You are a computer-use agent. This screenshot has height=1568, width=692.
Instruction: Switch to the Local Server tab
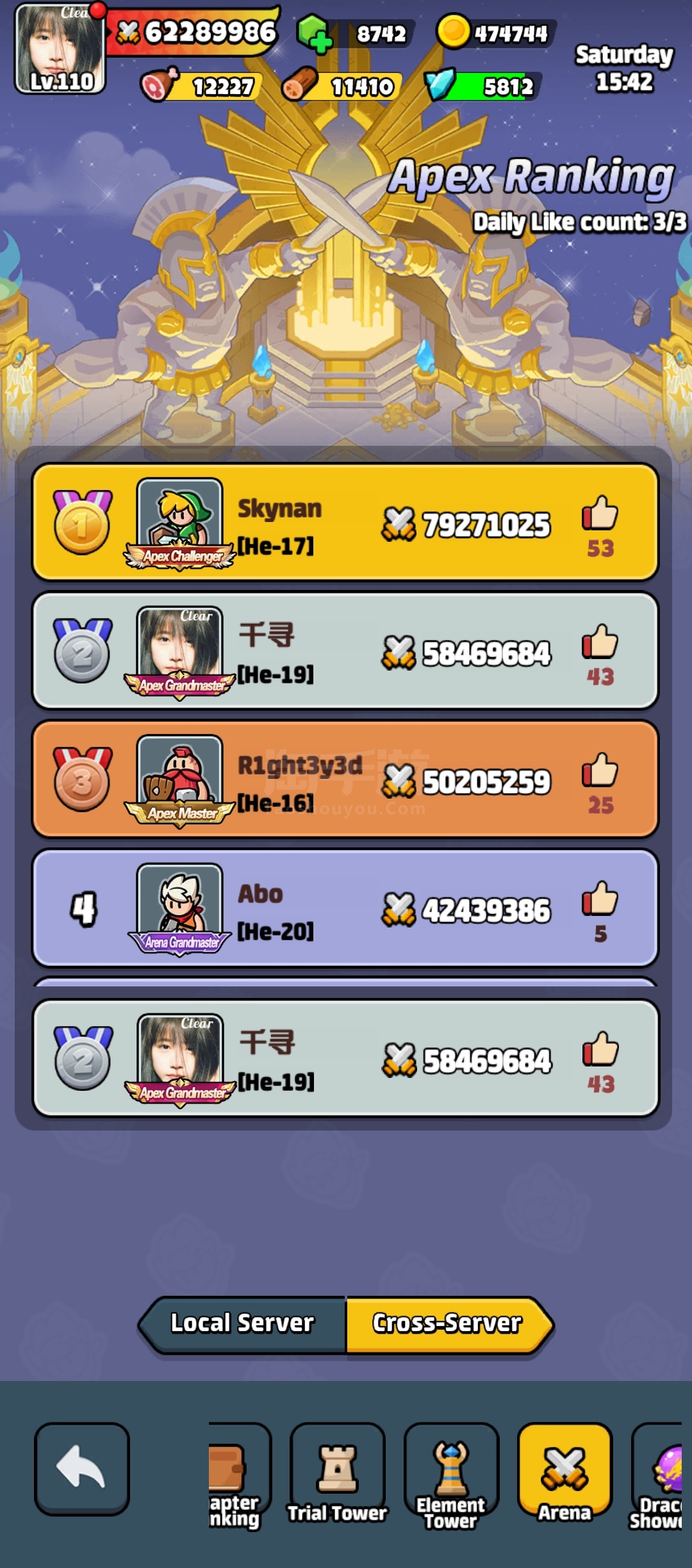click(242, 1323)
